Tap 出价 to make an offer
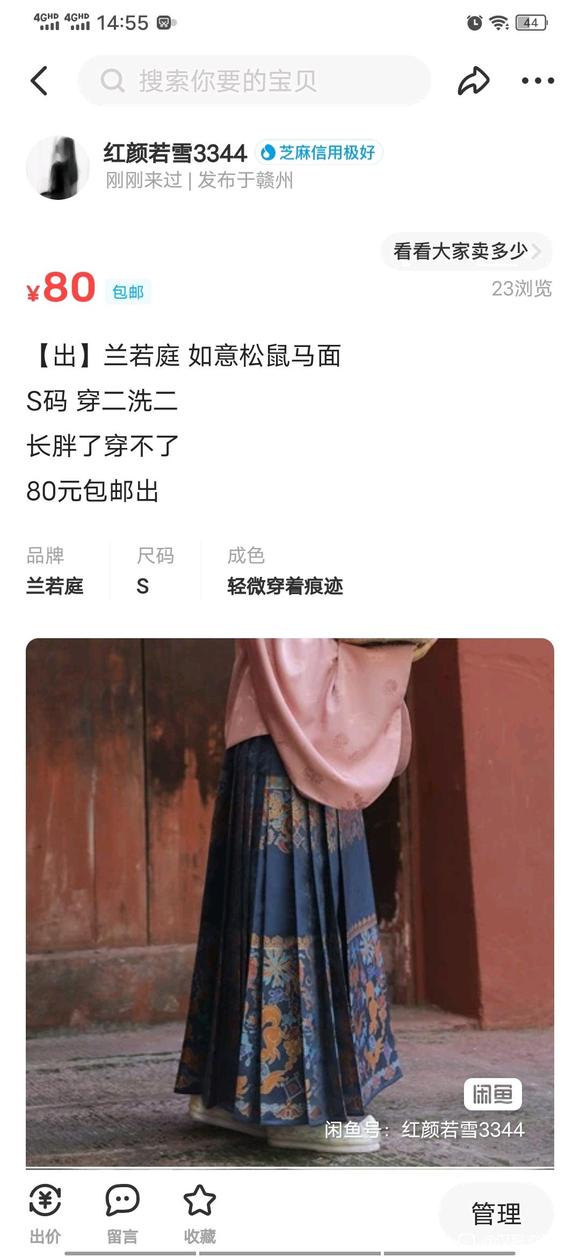Screen dimensions: 580x1257 45,1213
